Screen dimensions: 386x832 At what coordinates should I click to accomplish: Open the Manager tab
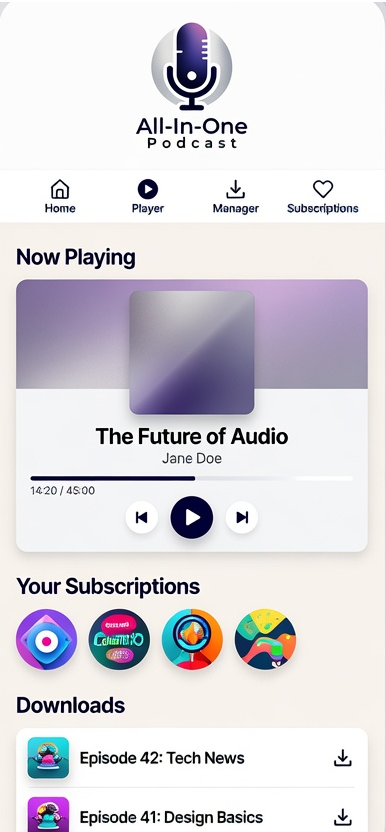(x=235, y=196)
